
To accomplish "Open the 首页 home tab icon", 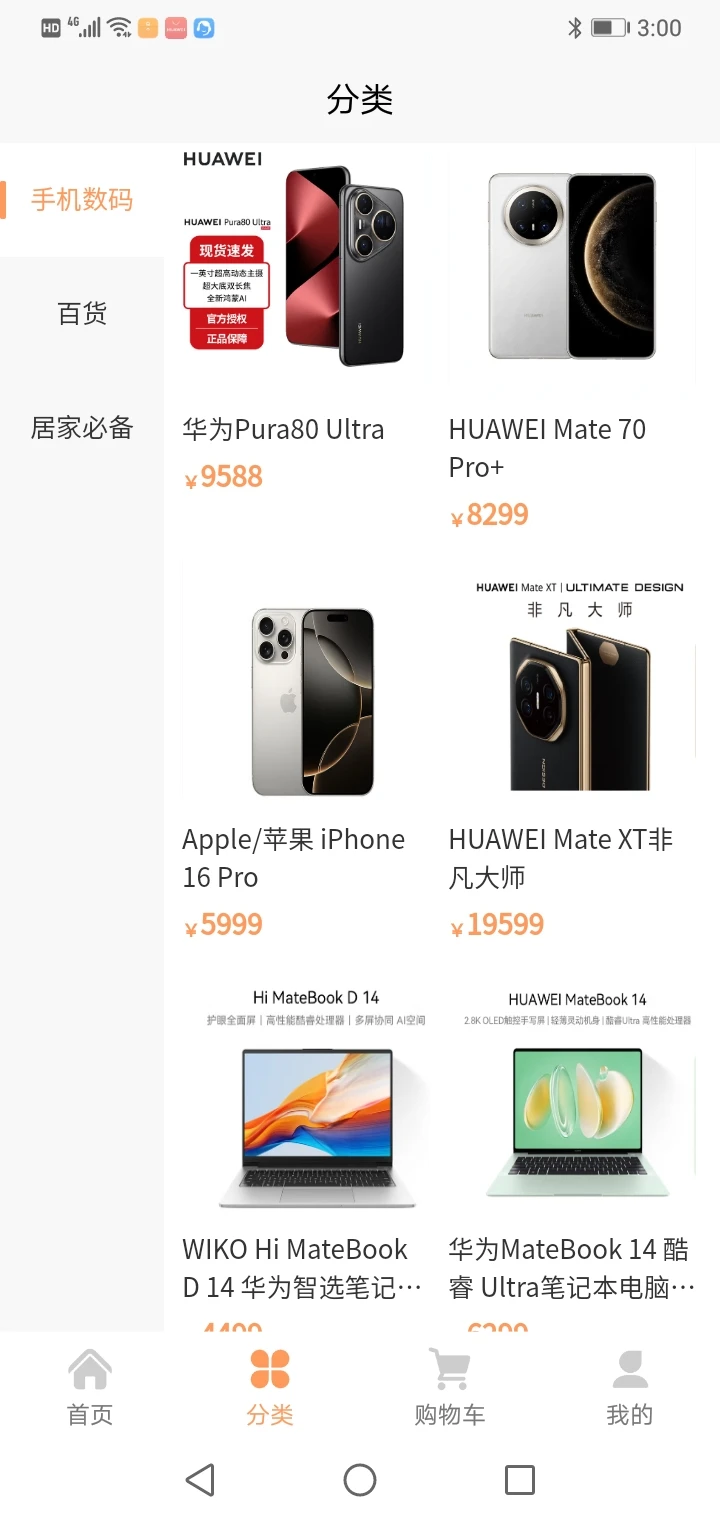I will tap(89, 1385).
